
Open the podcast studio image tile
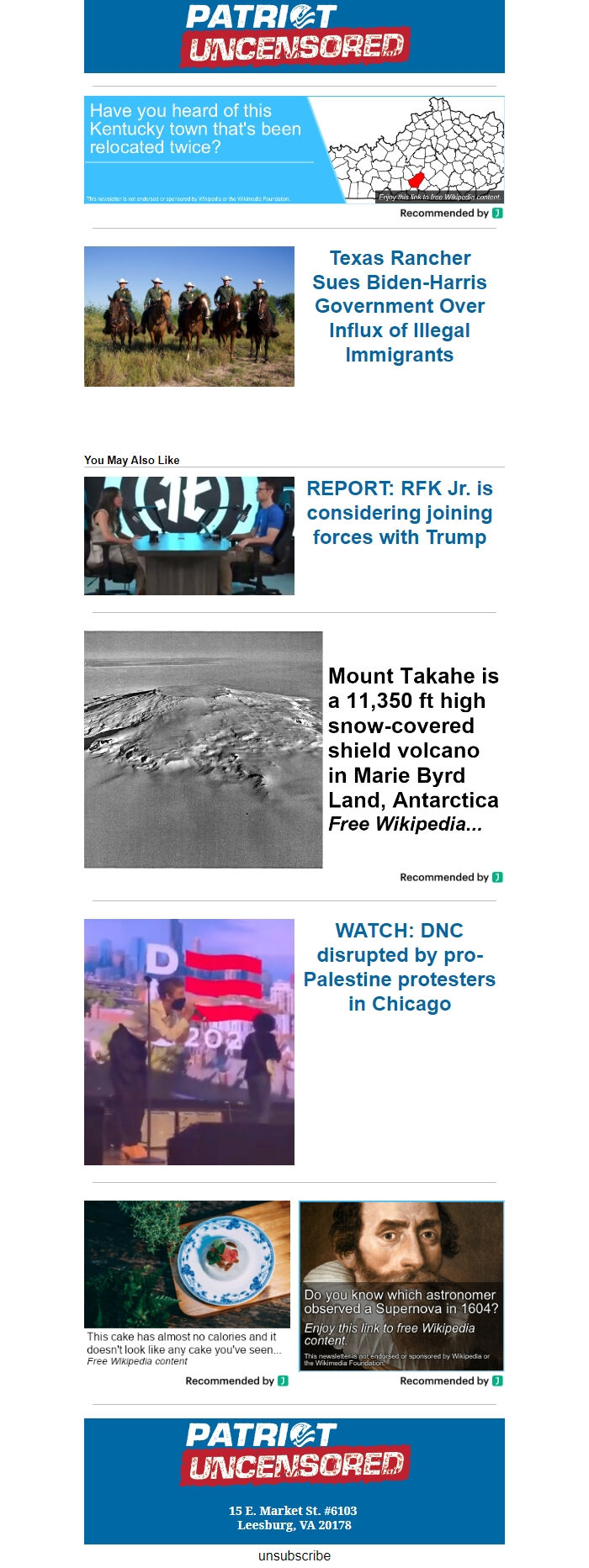[x=189, y=536]
